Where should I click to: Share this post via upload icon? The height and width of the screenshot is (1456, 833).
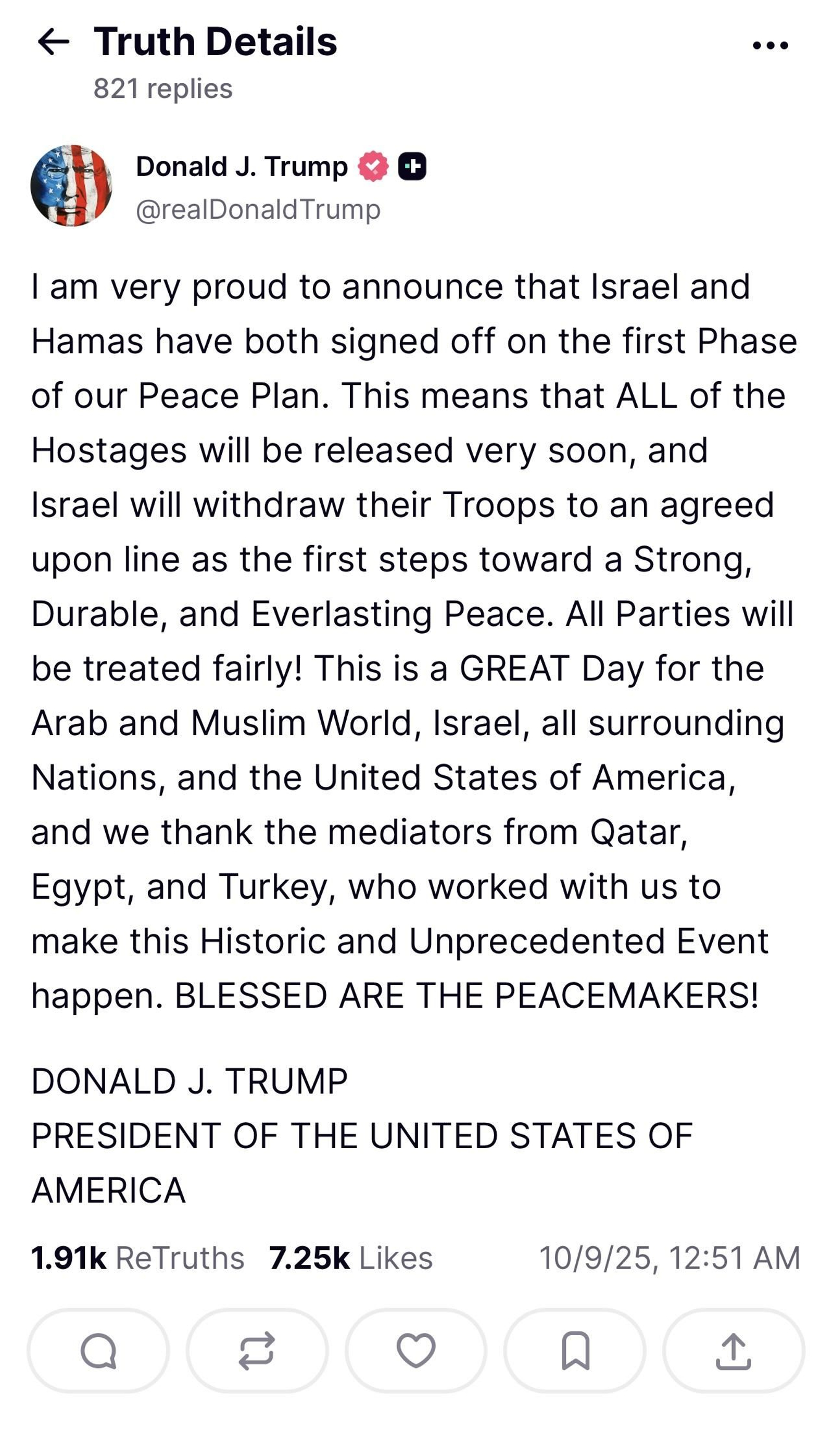click(x=734, y=1351)
